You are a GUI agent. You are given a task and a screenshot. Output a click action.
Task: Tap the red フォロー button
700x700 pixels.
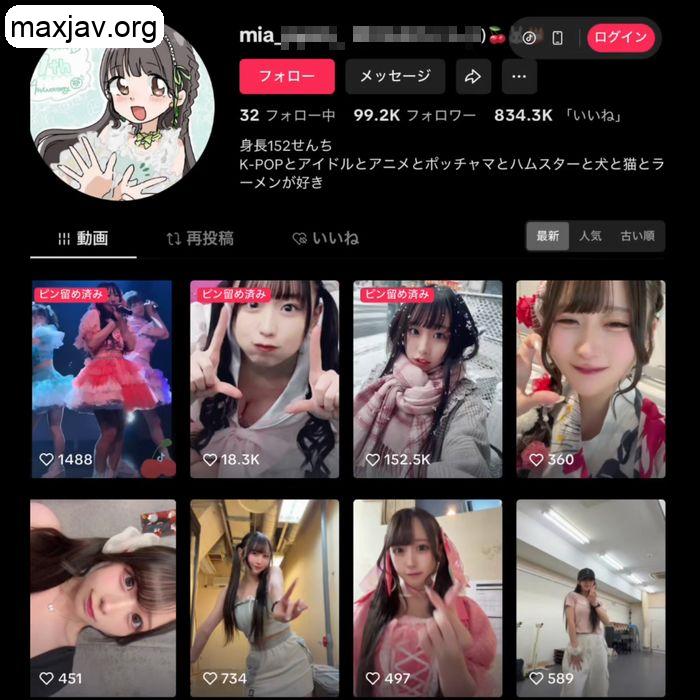tap(286, 76)
